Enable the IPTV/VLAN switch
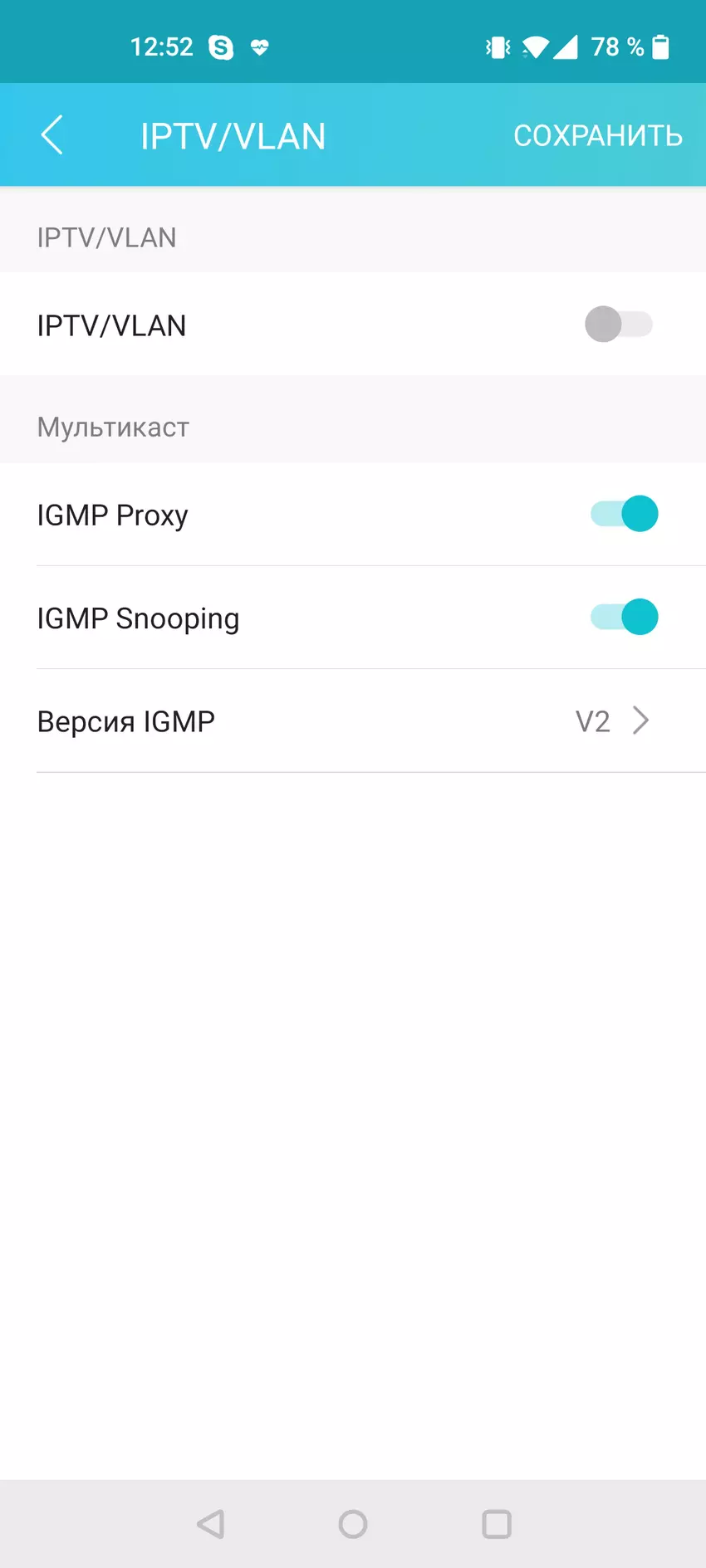The image size is (706, 1568). pos(619,325)
